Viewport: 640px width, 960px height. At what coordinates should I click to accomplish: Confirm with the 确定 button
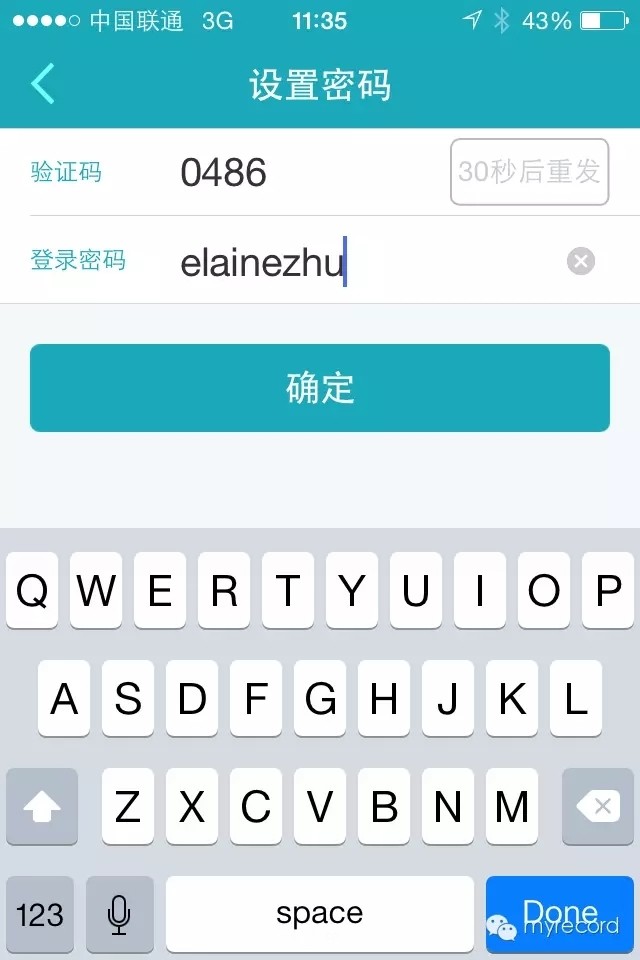tap(320, 388)
